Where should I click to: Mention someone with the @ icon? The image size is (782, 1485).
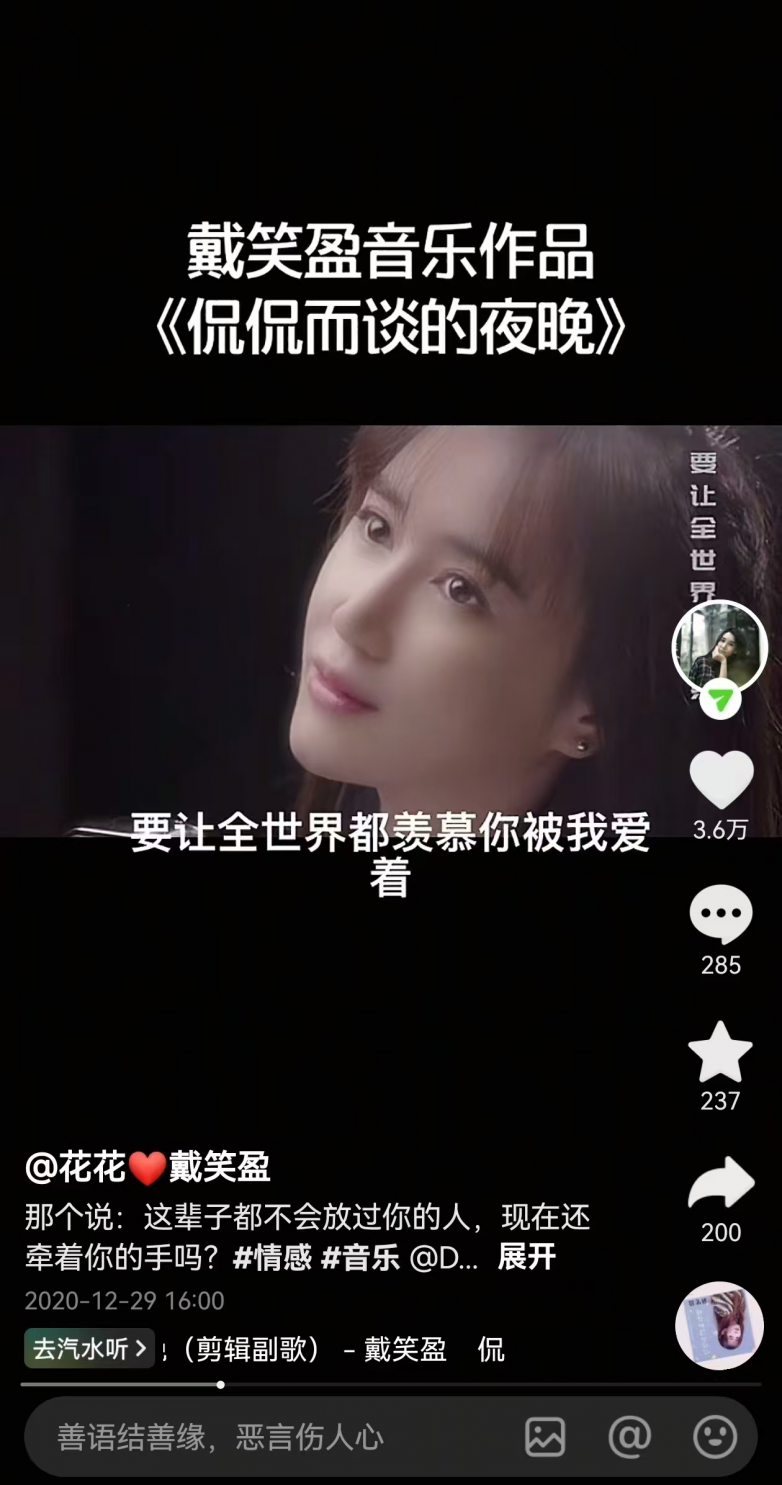pyautogui.click(x=630, y=1437)
